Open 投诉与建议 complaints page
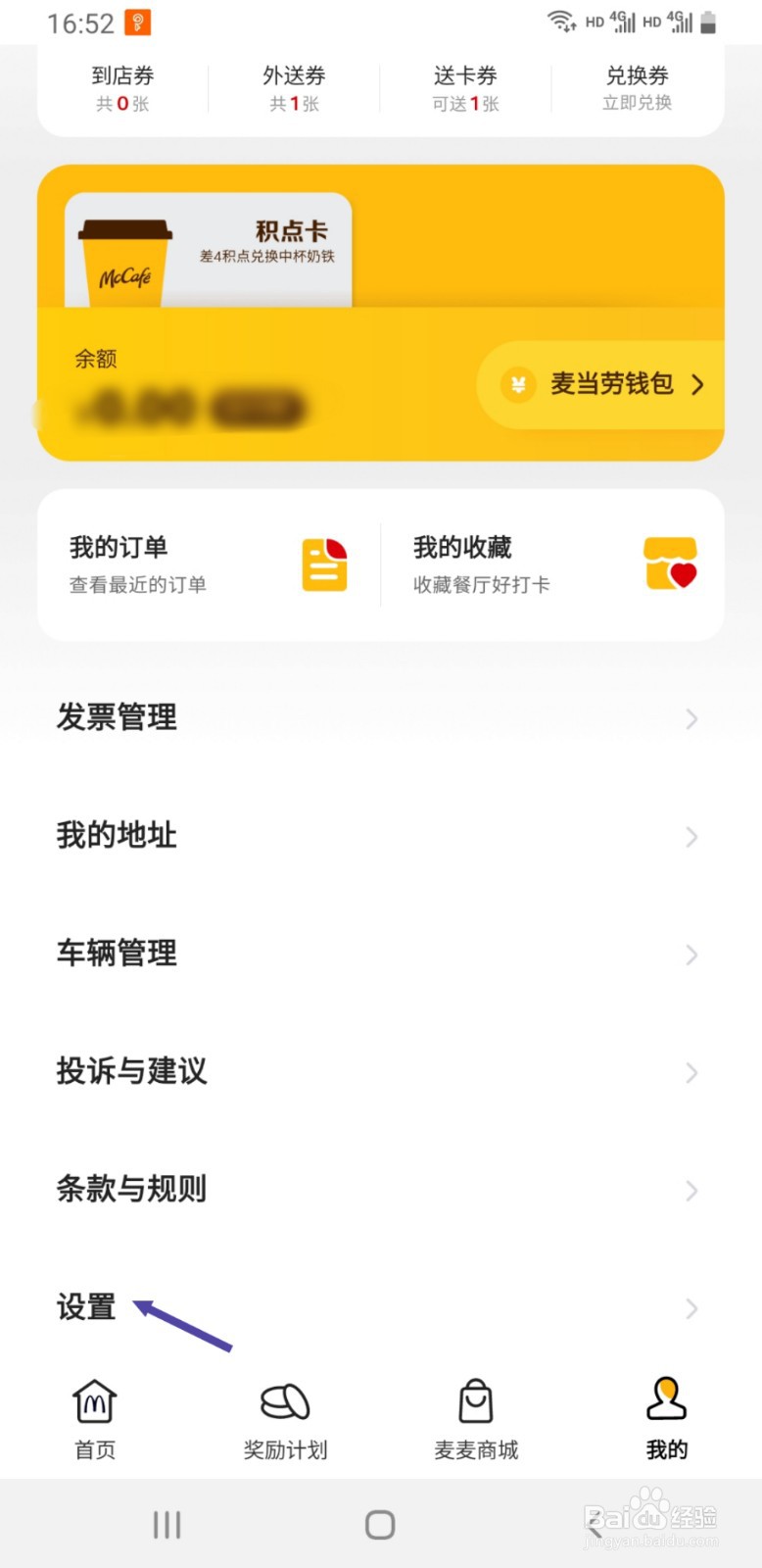Viewport: 762px width, 1568px height. (132, 1072)
